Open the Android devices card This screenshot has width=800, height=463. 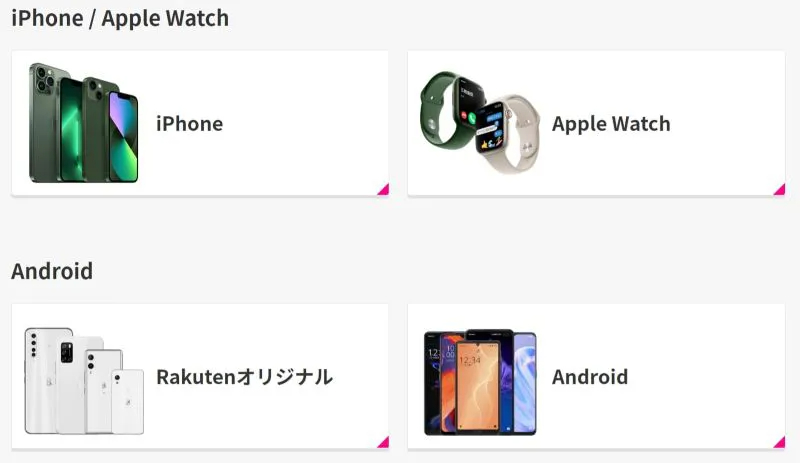pyautogui.click(x=596, y=376)
